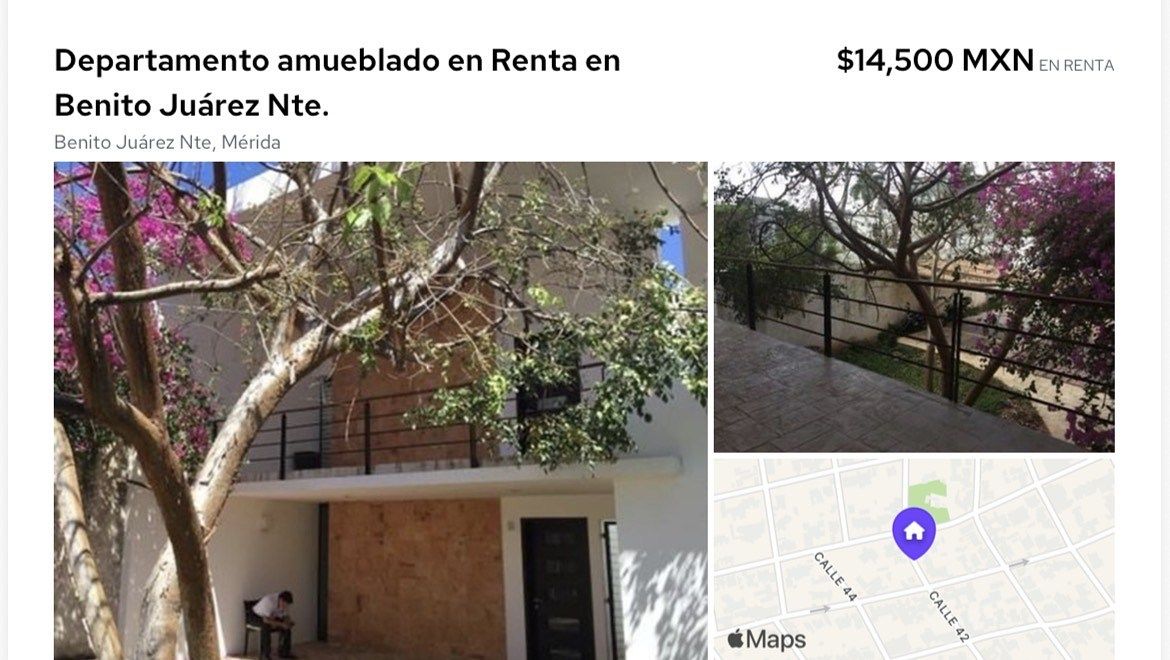Open the terrace railing photo
This screenshot has height=660, width=1170.
(913, 306)
